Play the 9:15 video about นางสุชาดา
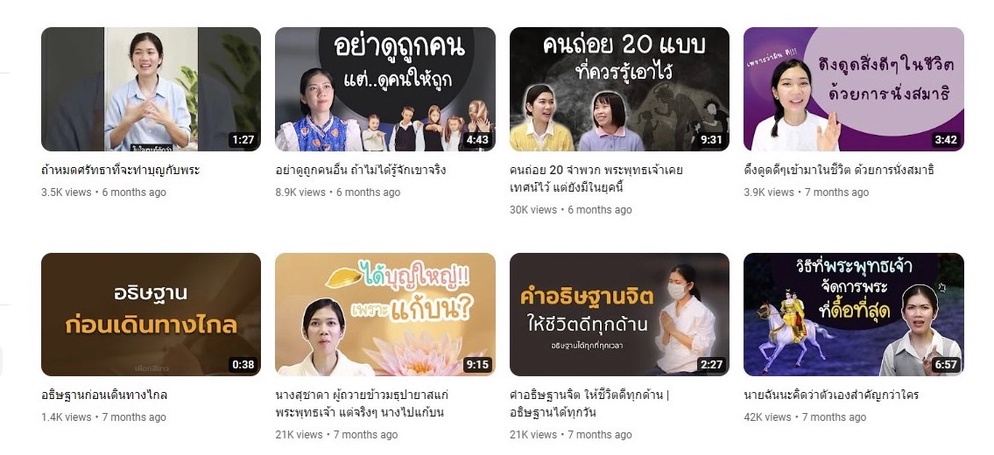The image size is (994, 455). 385,314
